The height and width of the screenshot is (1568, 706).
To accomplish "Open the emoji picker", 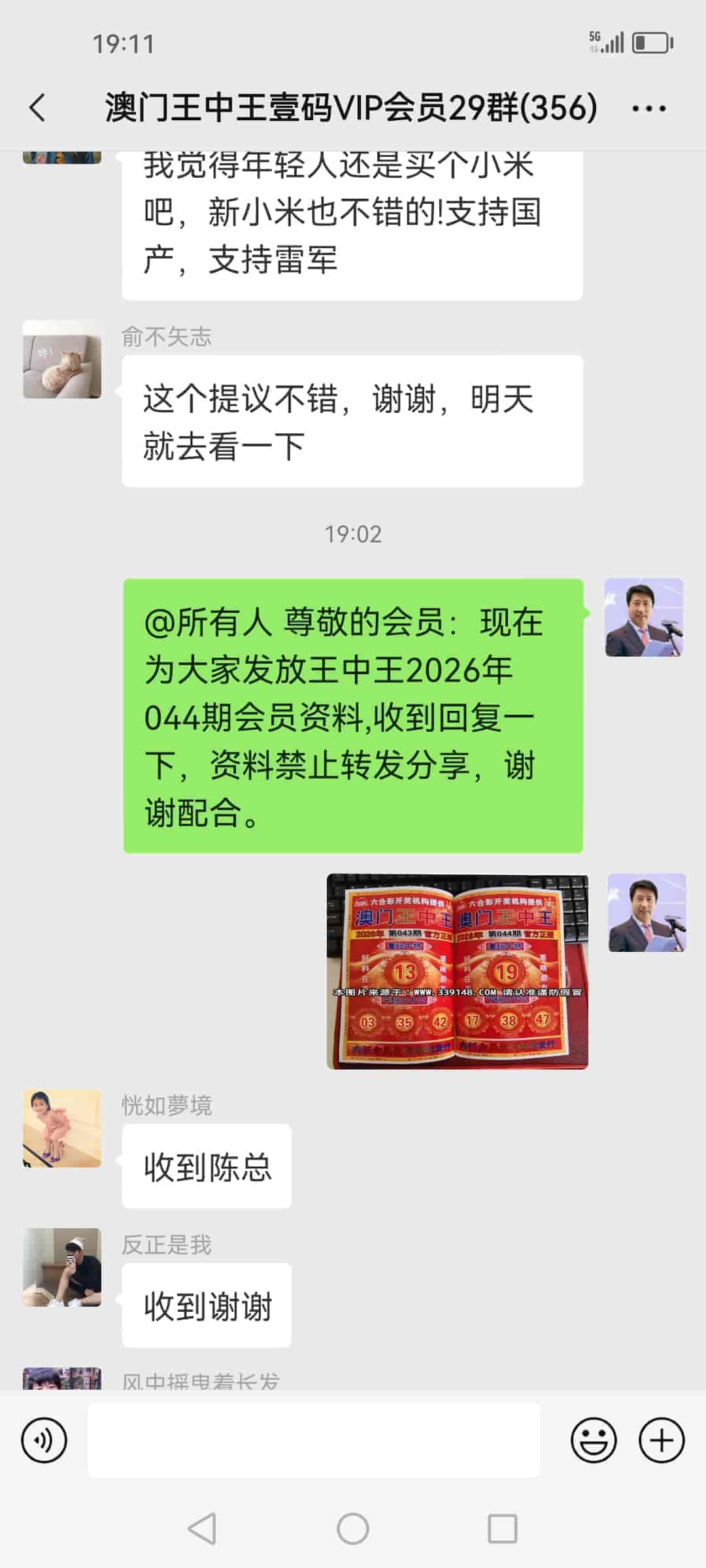I will 594,1440.
